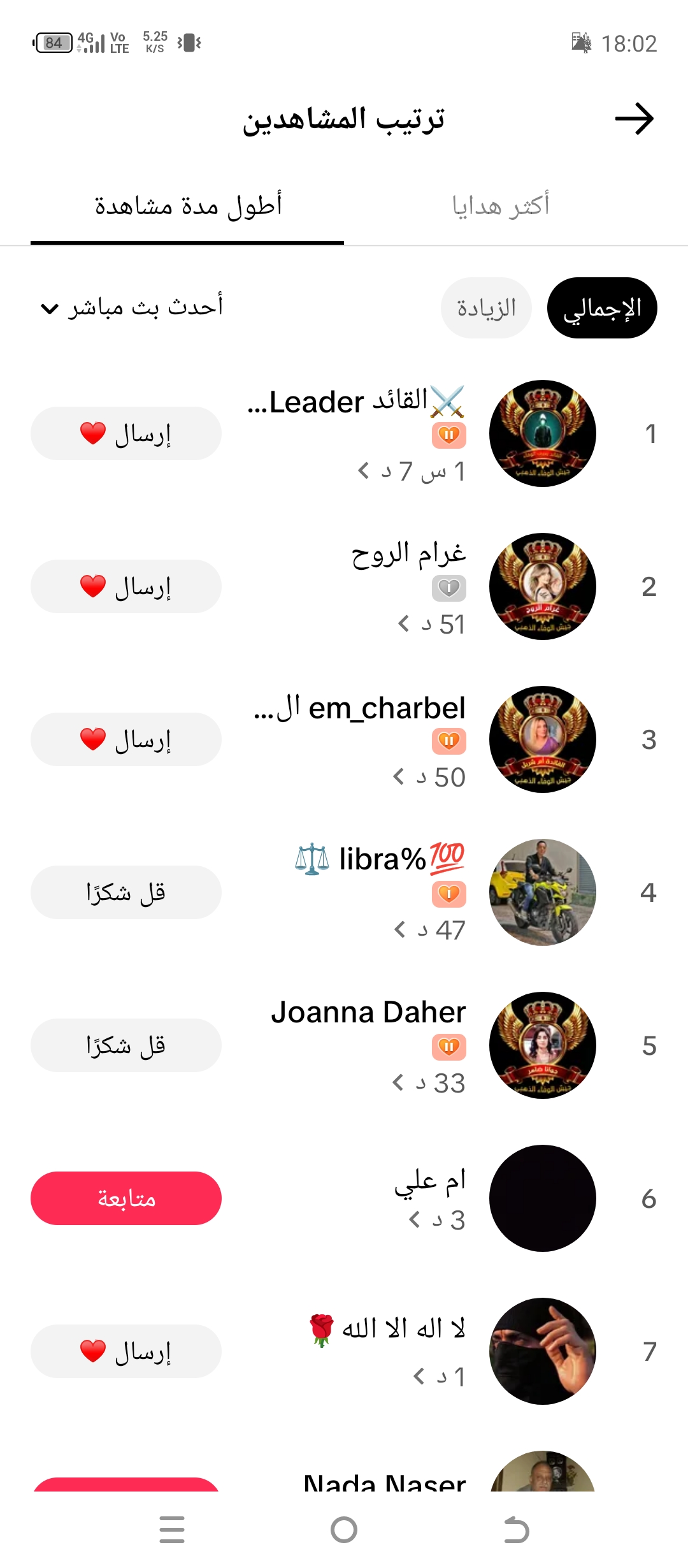Open recent apps from navigation bar
688x1568 pixels.
[x=172, y=1530]
